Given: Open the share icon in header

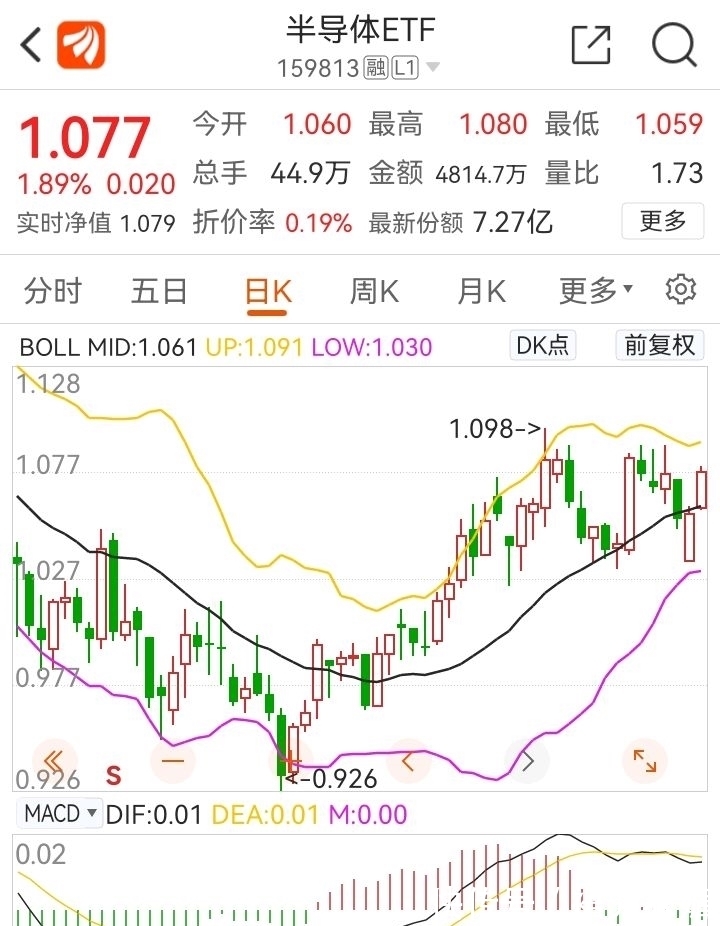Looking at the screenshot, I should 590,45.
